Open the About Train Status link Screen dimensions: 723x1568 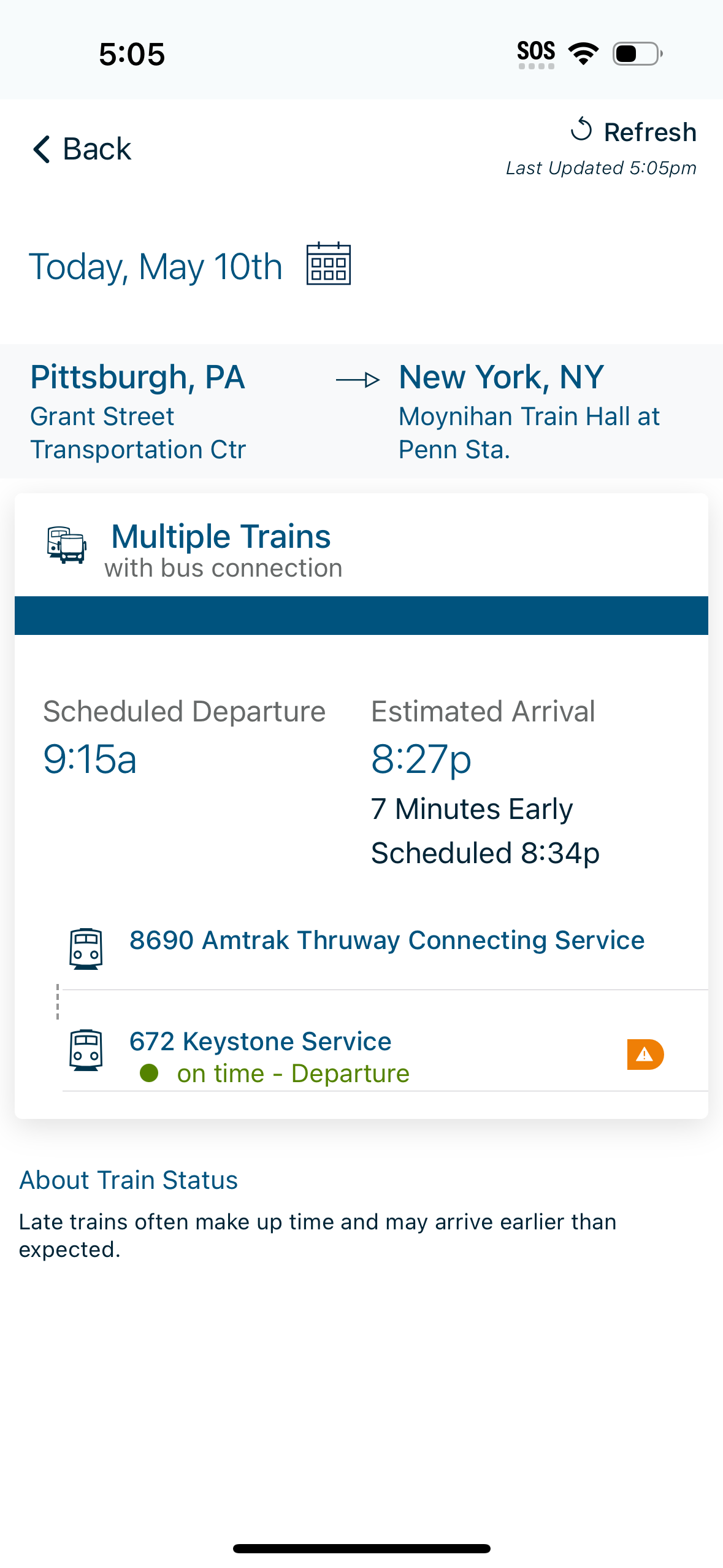point(129,1180)
